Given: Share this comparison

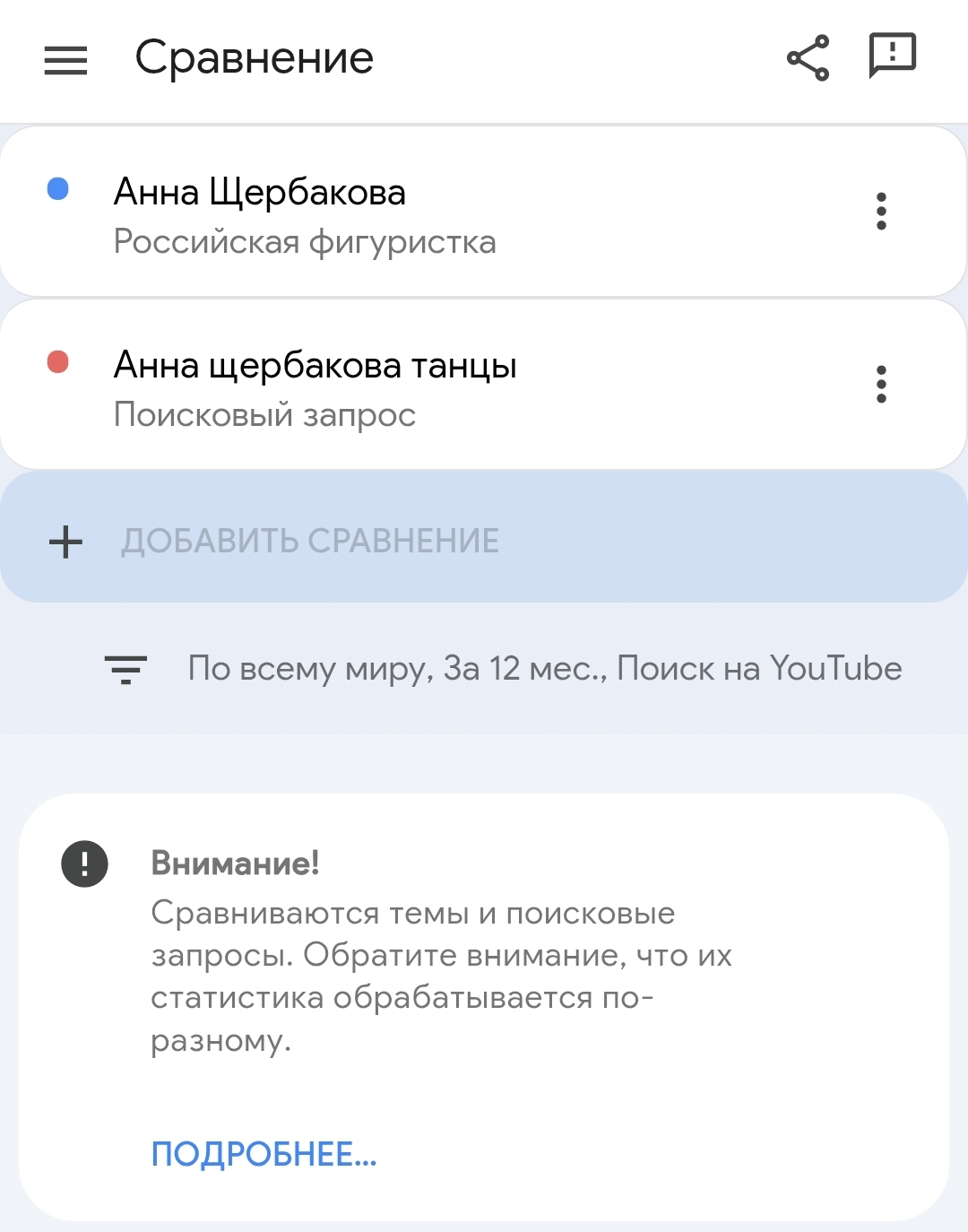Looking at the screenshot, I should 808,58.
